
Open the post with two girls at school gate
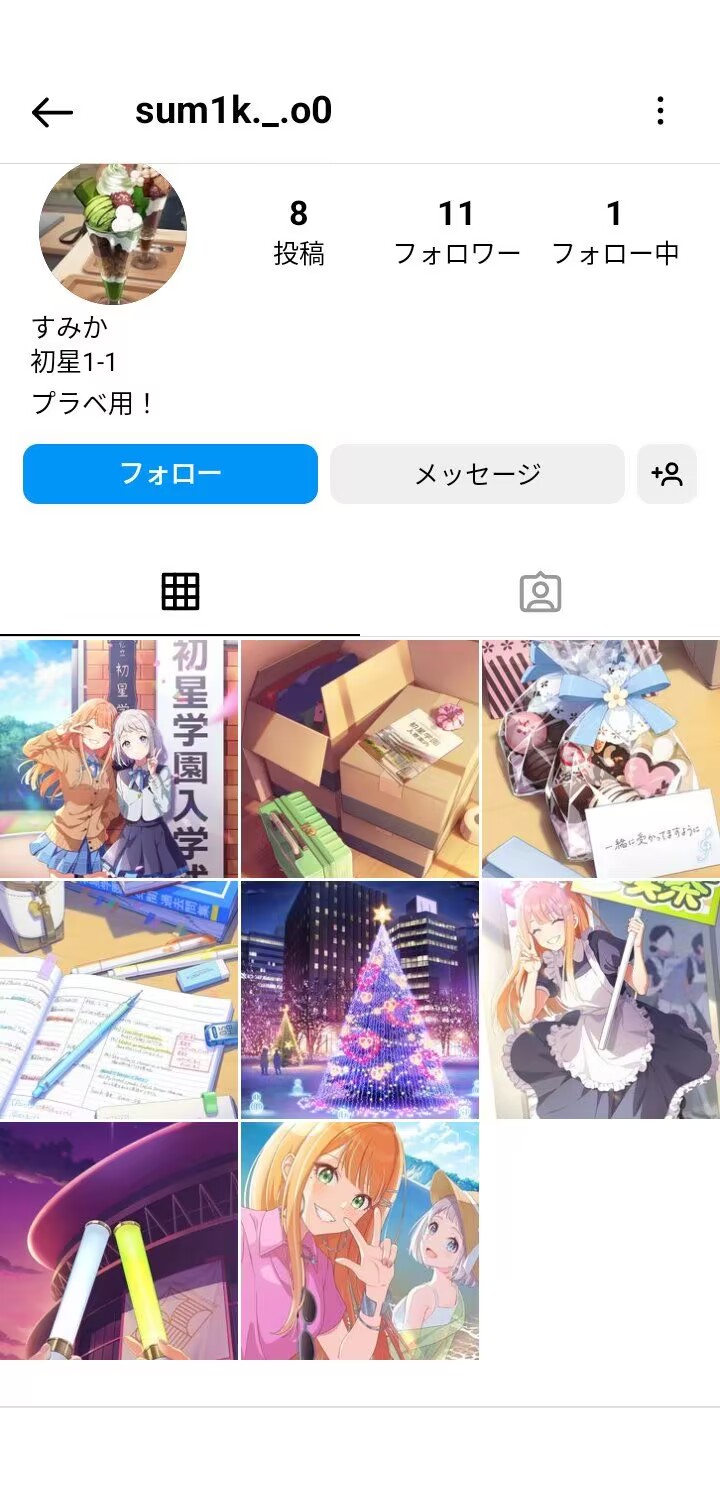tap(119, 759)
